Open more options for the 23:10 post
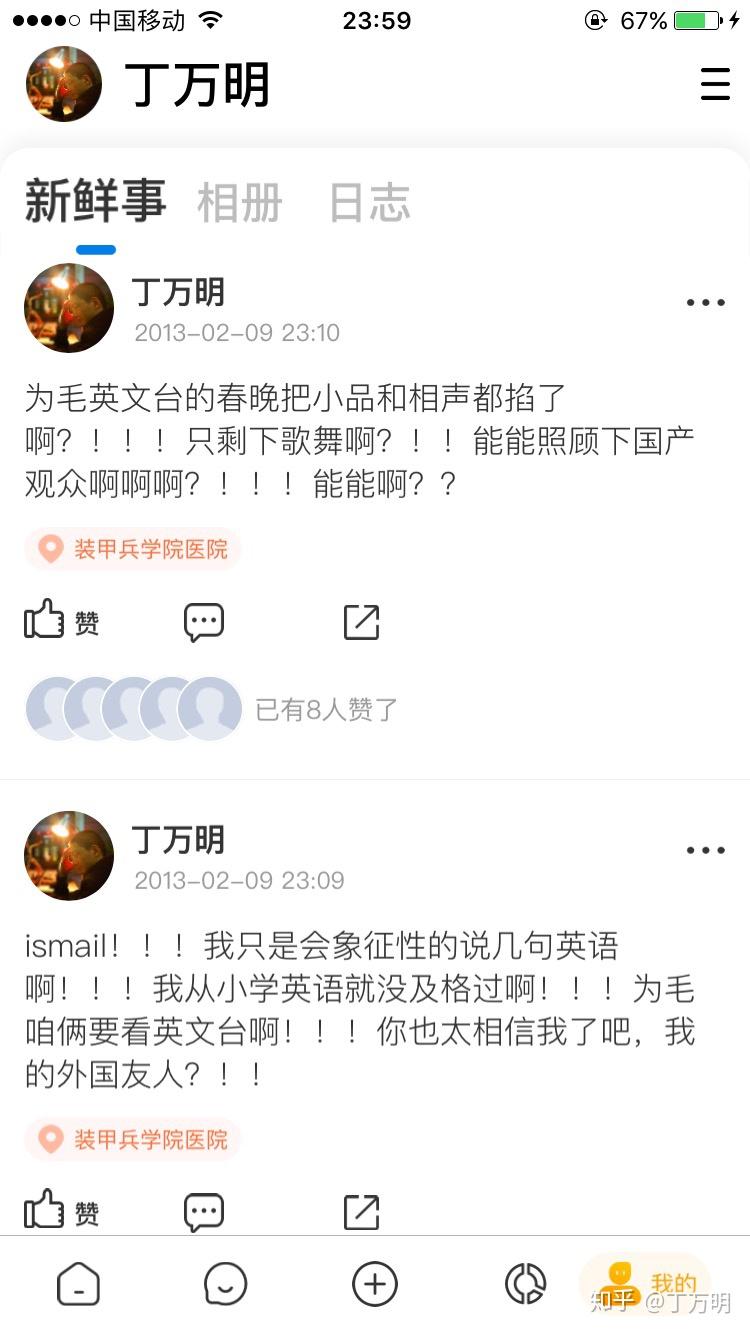The height and width of the screenshot is (1334, 750). pos(705,303)
